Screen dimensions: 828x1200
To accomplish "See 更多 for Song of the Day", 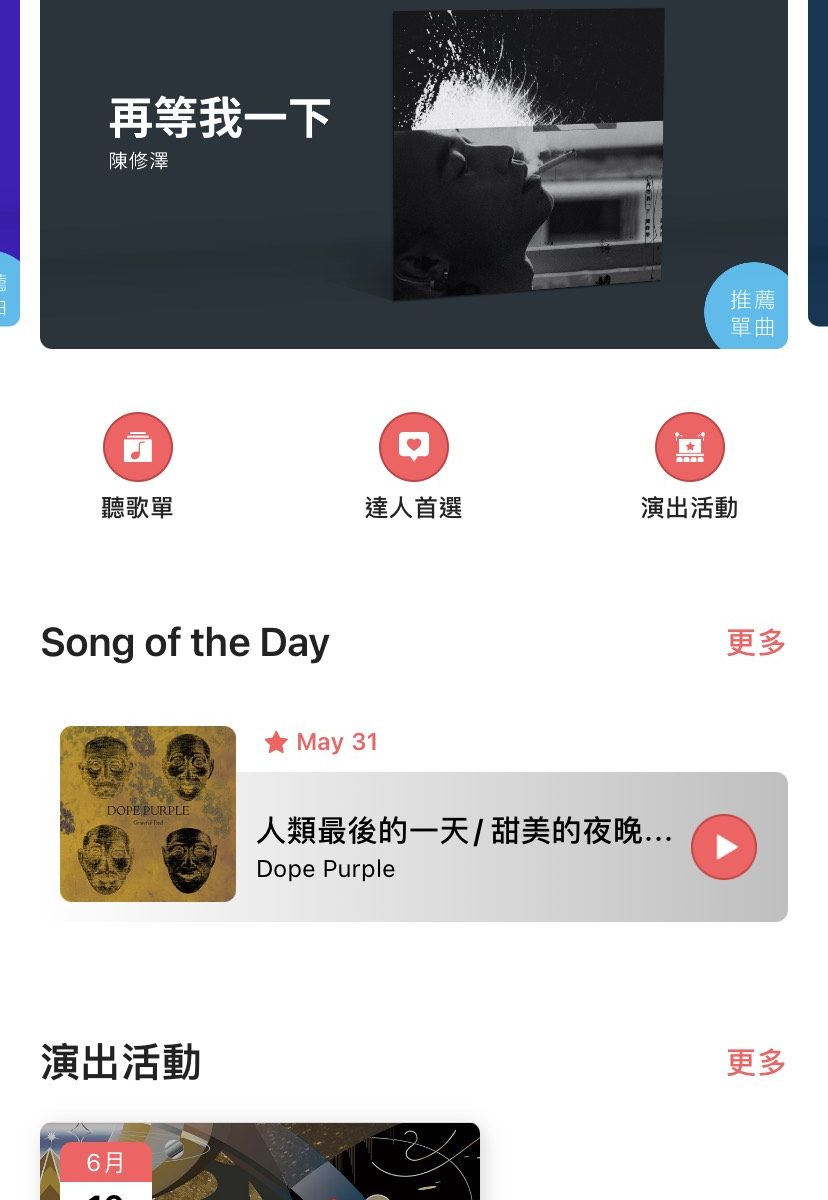I will [x=756, y=643].
